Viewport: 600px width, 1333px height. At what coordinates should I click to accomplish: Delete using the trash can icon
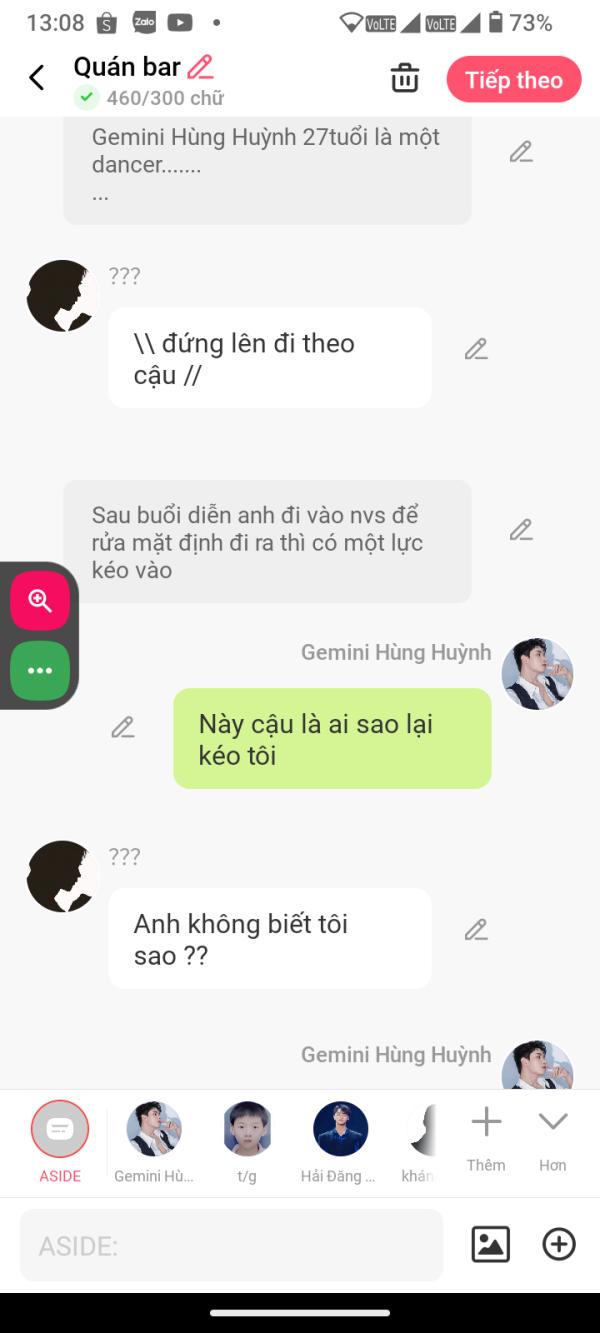coord(404,78)
